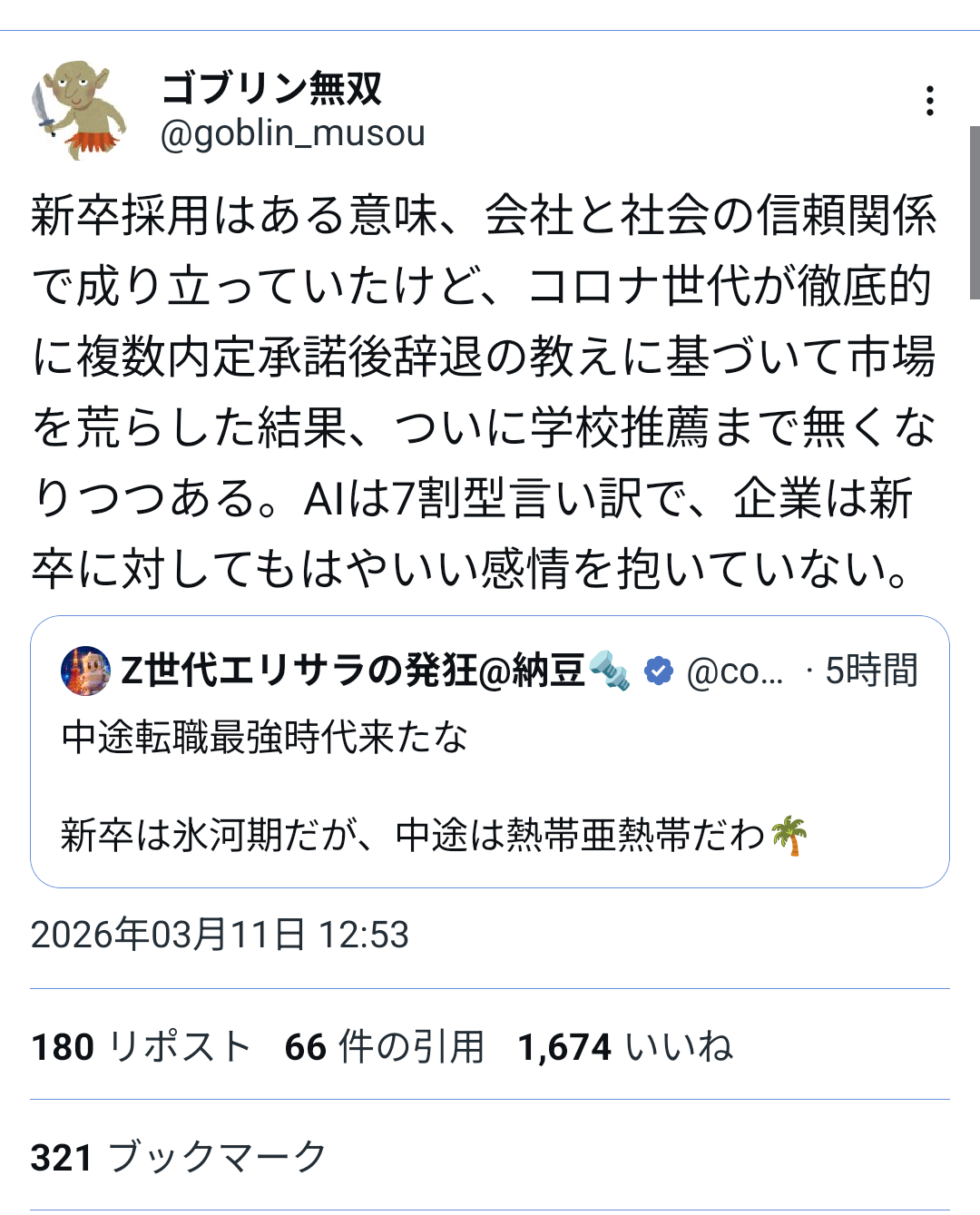The image size is (980, 1215).
Task: Open the three-dot overflow menu
Action: (929, 101)
